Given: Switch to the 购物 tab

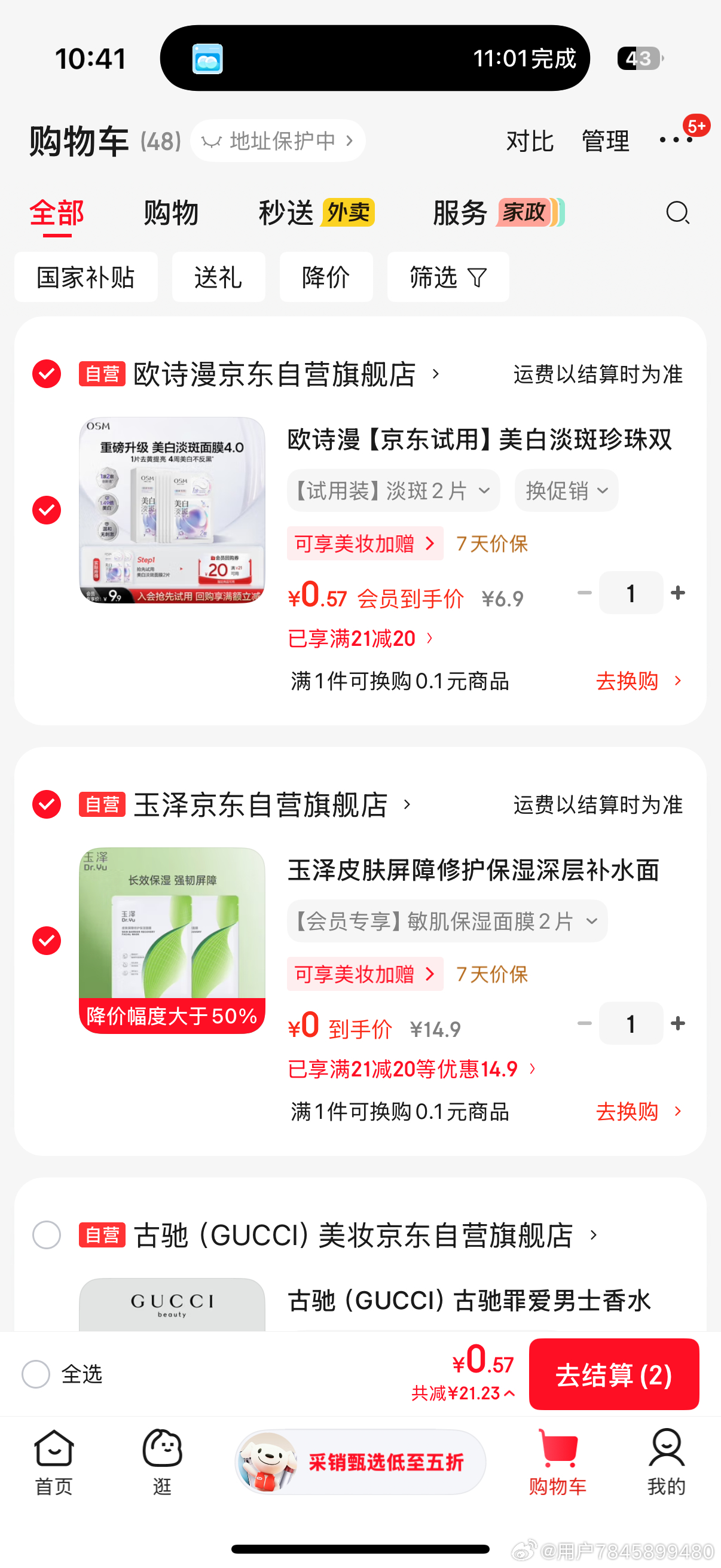Looking at the screenshot, I should tap(171, 212).
